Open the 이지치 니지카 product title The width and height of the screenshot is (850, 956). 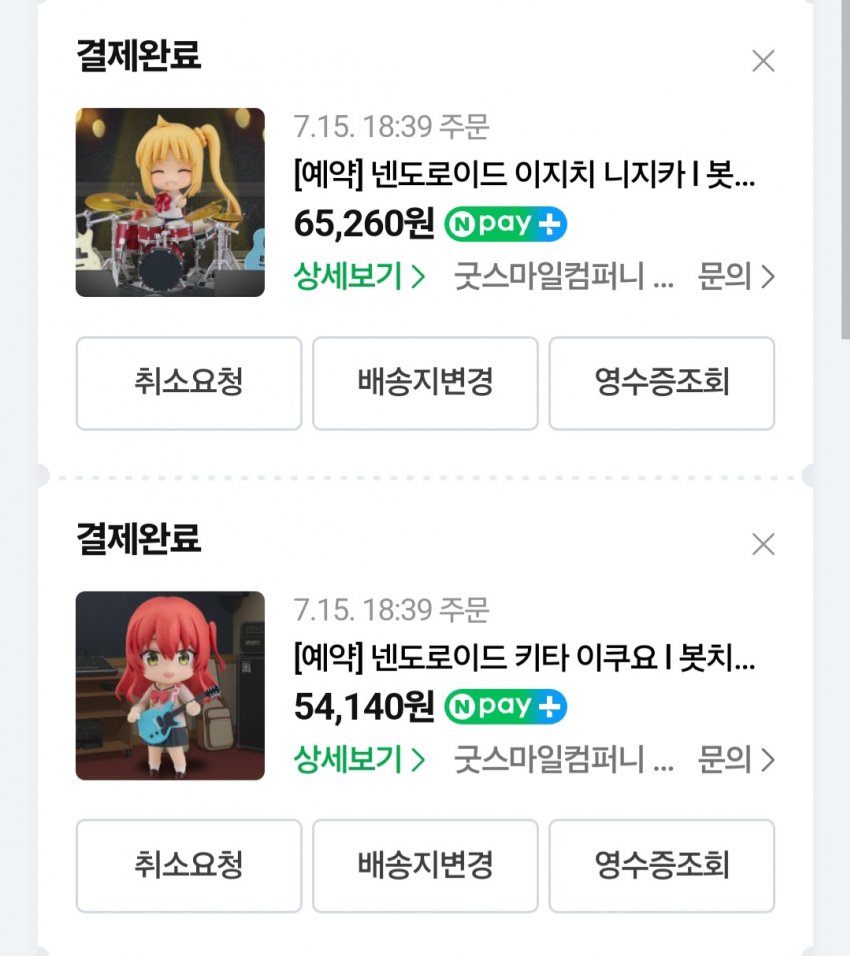point(524,177)
